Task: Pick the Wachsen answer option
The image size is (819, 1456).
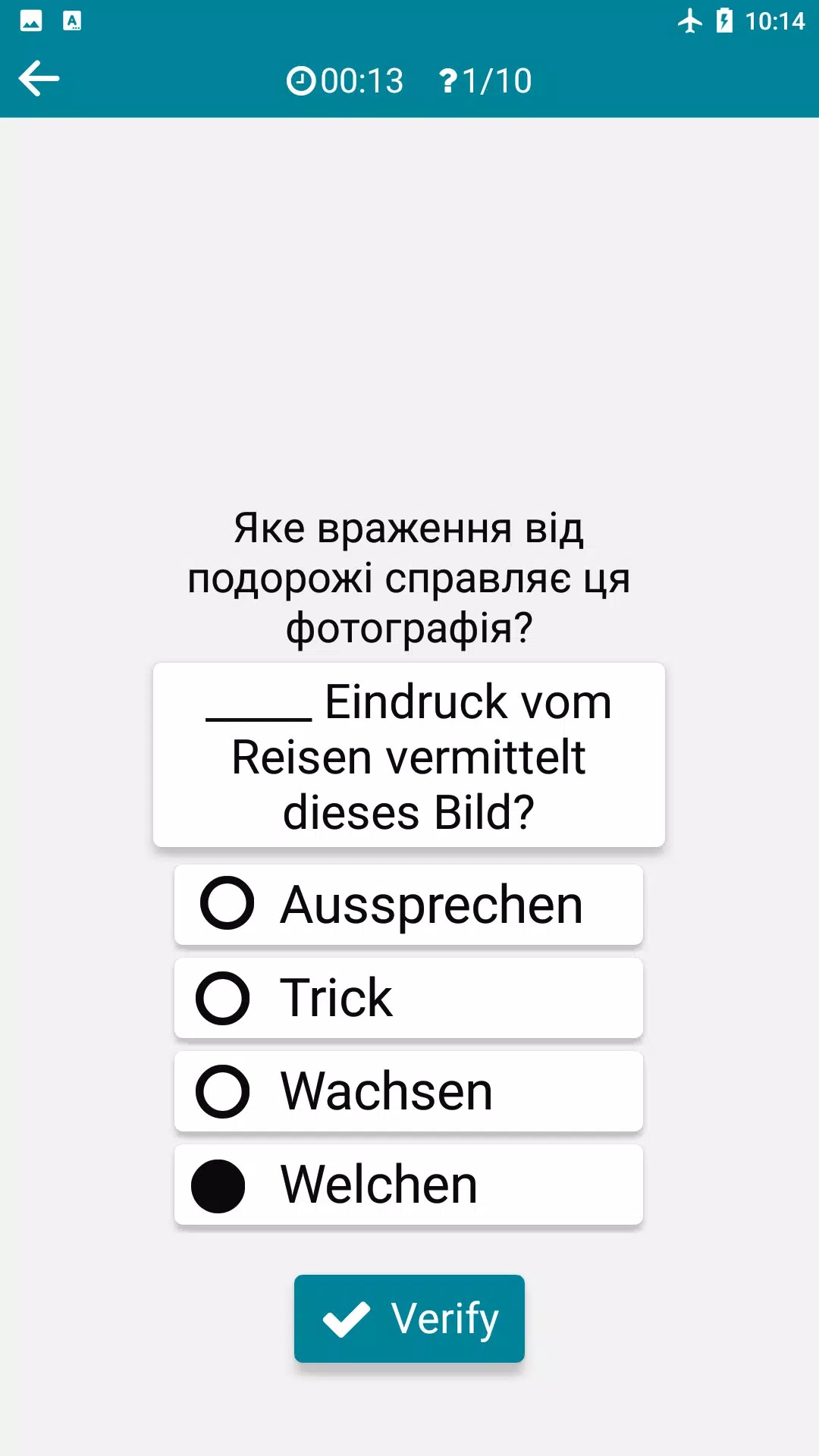Action: pos(408,1091)
